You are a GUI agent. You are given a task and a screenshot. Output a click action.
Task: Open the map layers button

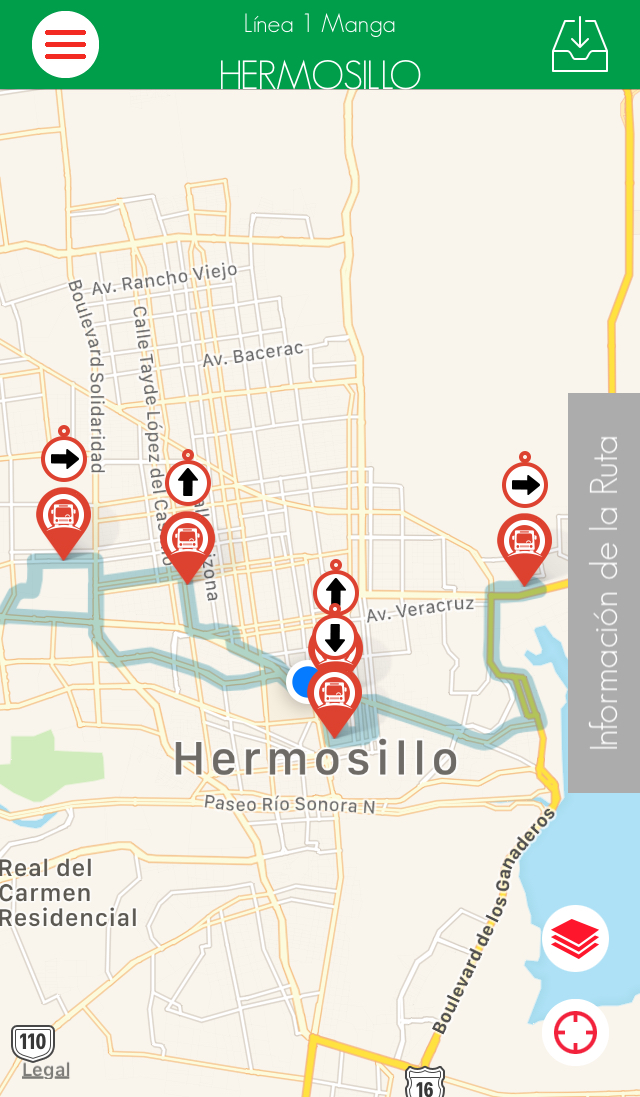[x=576, y=938]
